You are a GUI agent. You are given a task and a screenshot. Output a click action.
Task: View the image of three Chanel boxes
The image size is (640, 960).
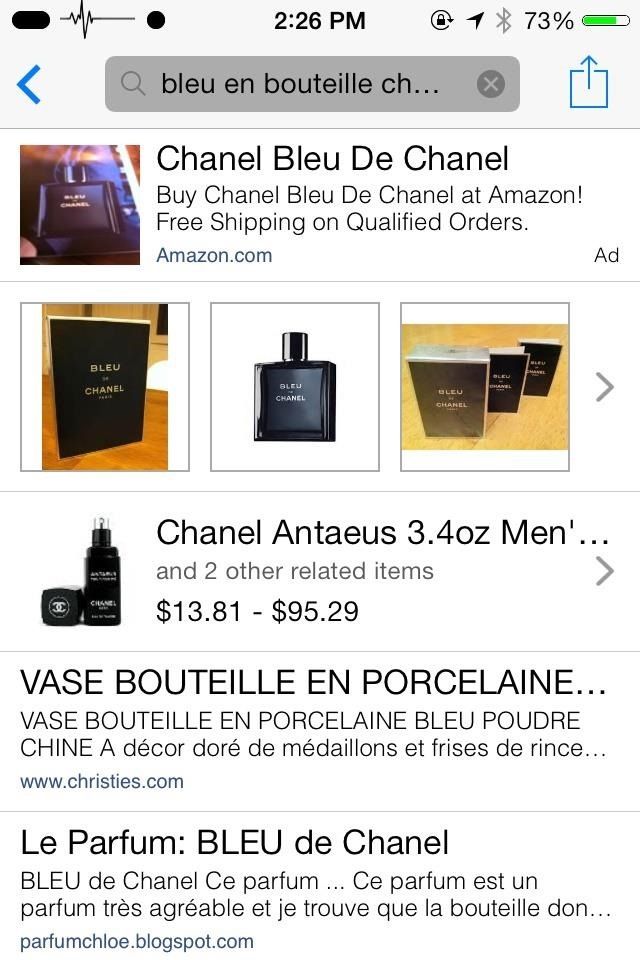pos(485,387)
